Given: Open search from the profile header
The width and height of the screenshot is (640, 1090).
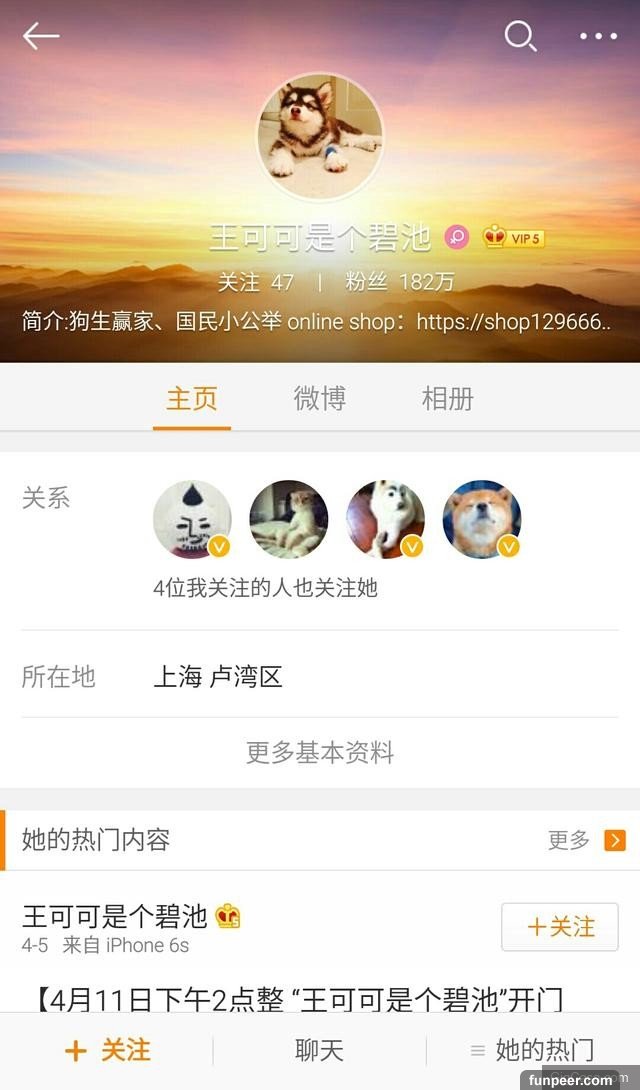Looking at the screenshot, I should (520, 37).
